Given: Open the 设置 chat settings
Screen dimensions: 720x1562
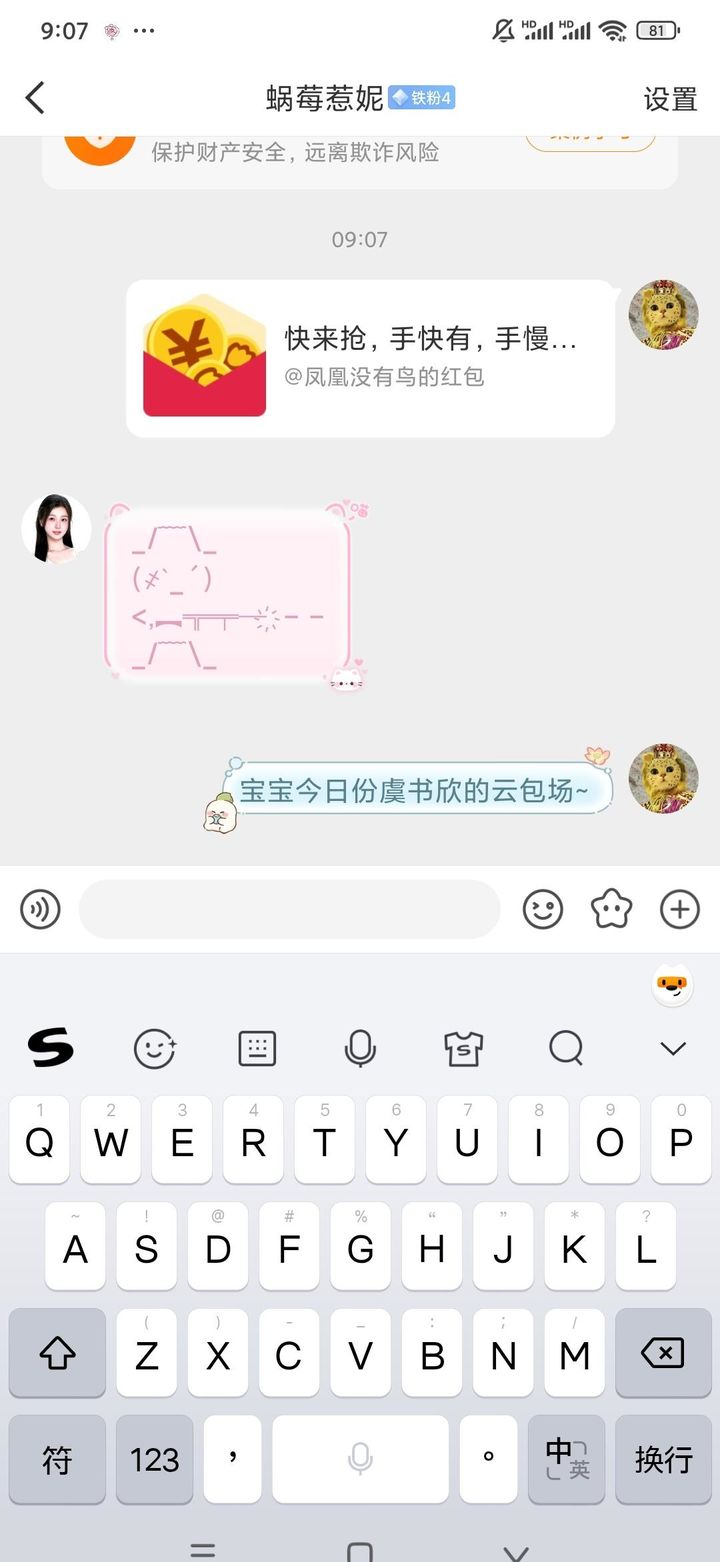Looking at the screenshot, I should 669,98.
